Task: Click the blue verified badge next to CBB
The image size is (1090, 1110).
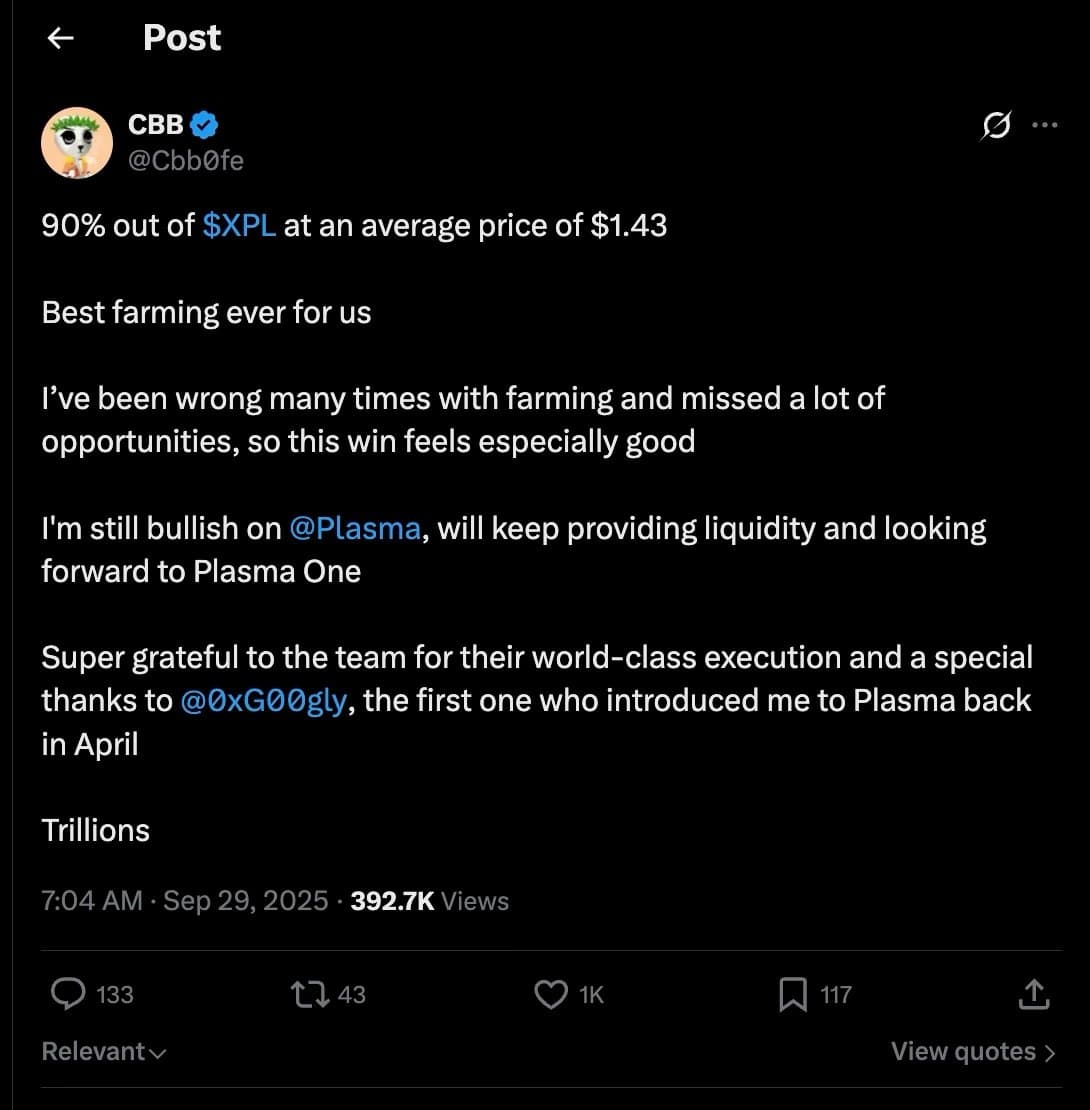Action: pos(203,123)
